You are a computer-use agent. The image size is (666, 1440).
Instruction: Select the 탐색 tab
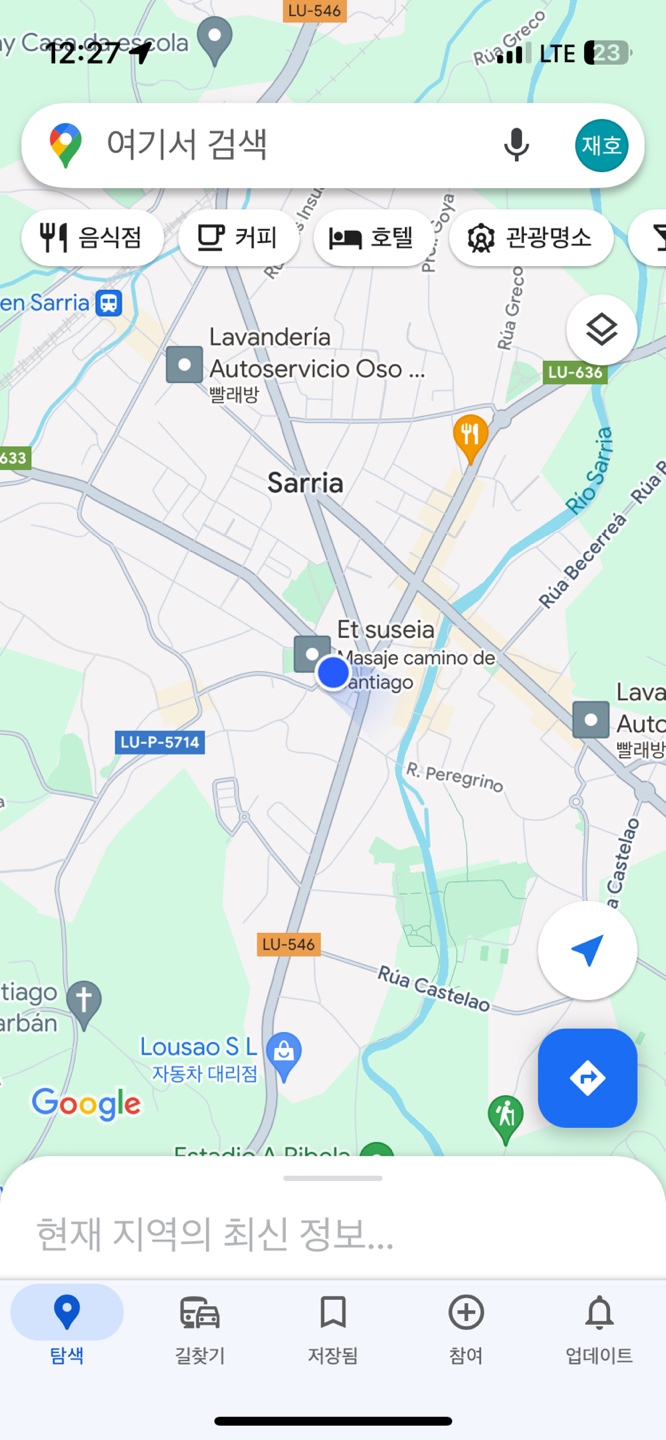(x=67, y=1328)
